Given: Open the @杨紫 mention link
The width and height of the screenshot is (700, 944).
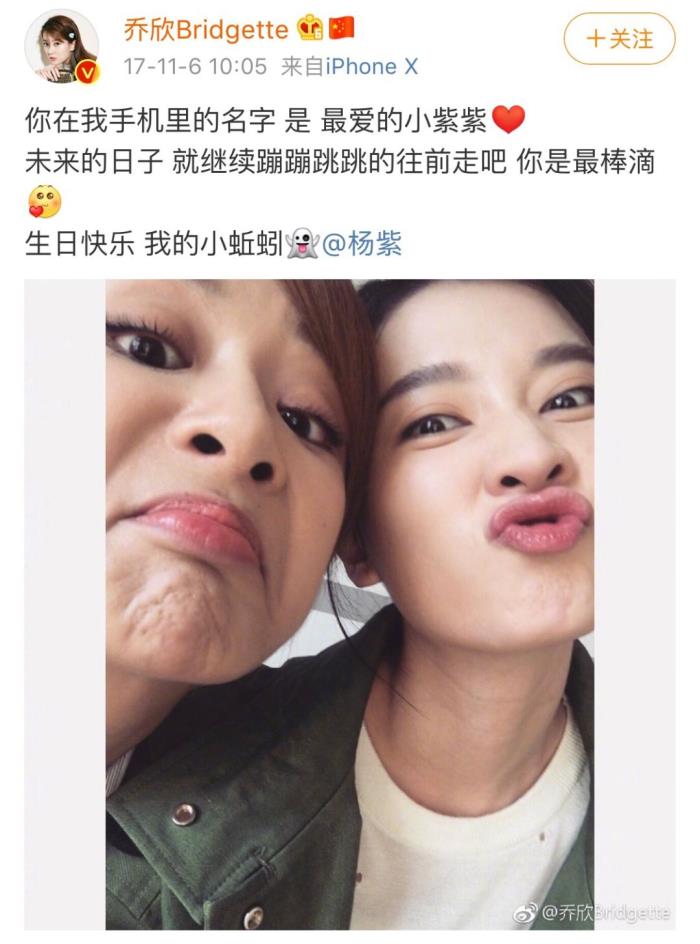Looking at the screenshot, I should (362, 243).
